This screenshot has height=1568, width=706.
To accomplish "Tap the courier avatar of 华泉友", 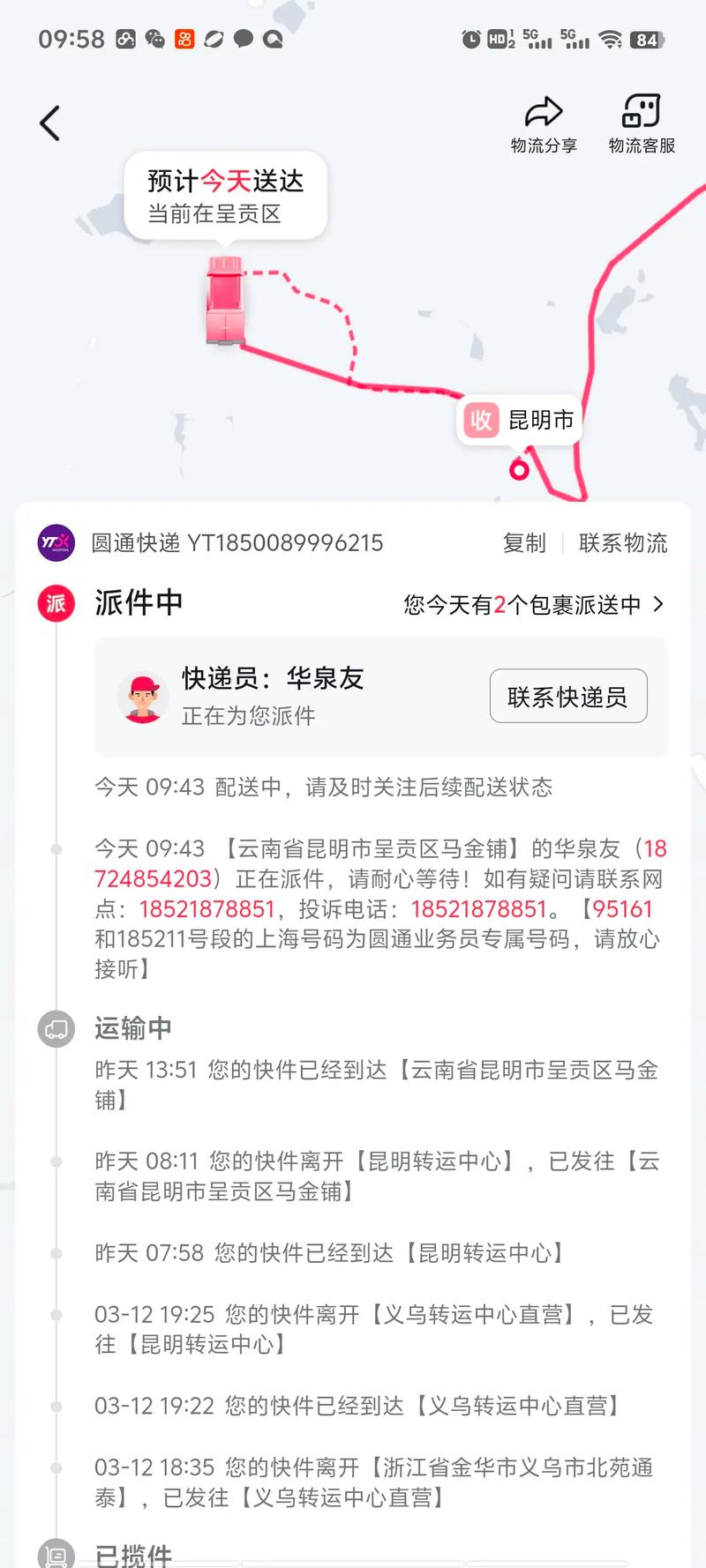I will coord(143,697).
